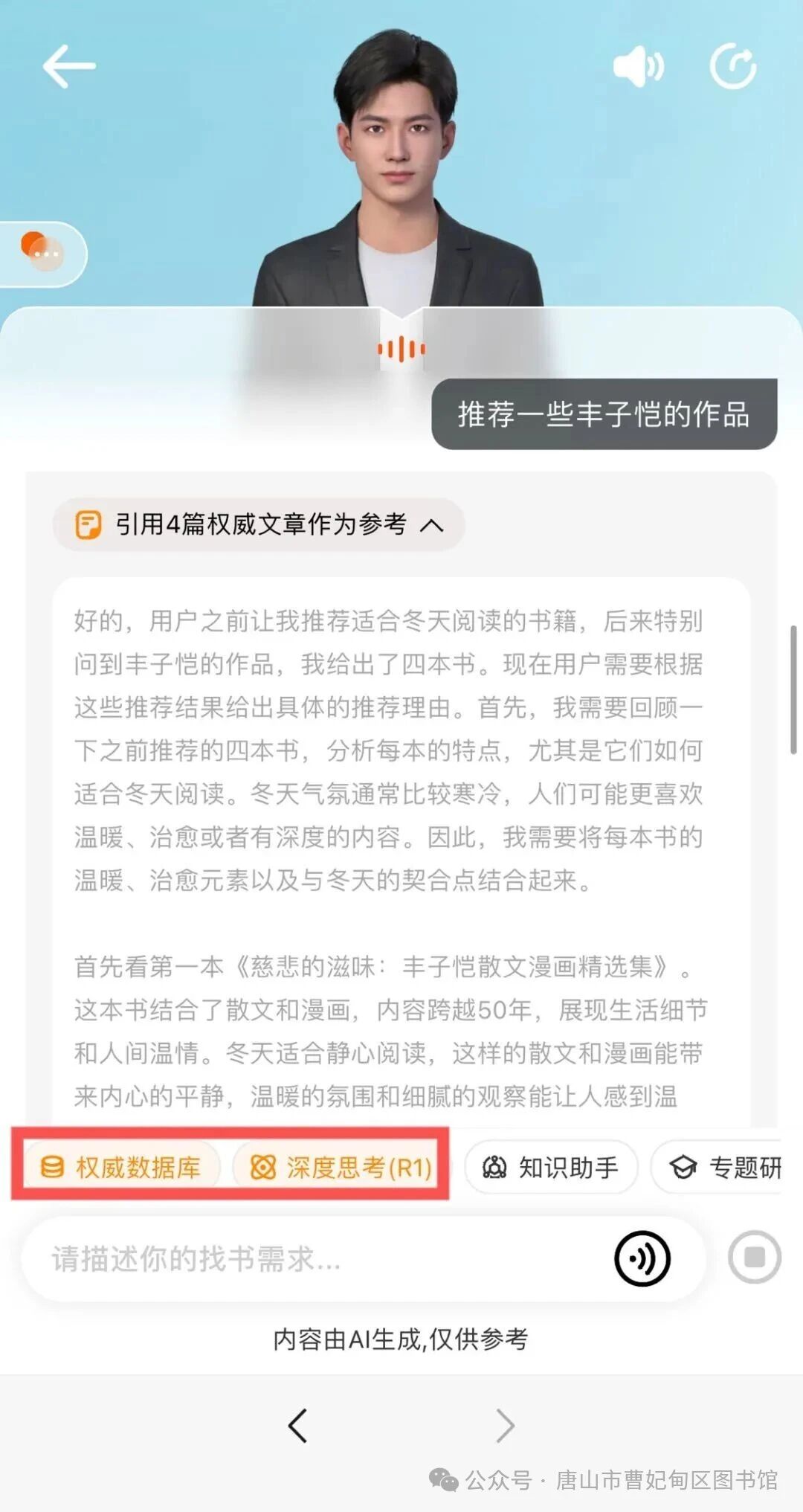
Task: Open the orange floating chat bubble
Action: [x=42, y=253]
